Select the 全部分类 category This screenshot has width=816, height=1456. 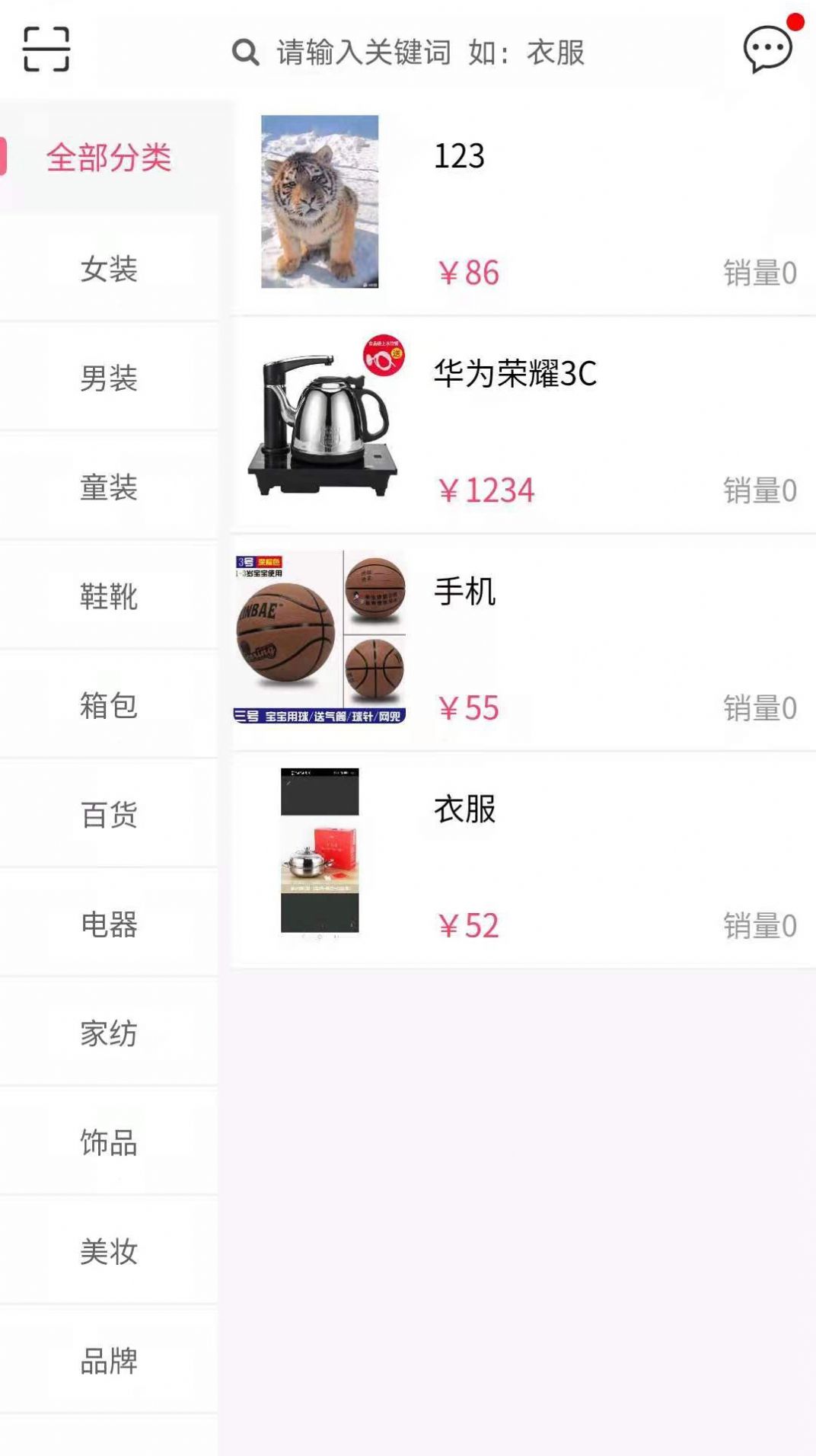click(x=110, y=155)
